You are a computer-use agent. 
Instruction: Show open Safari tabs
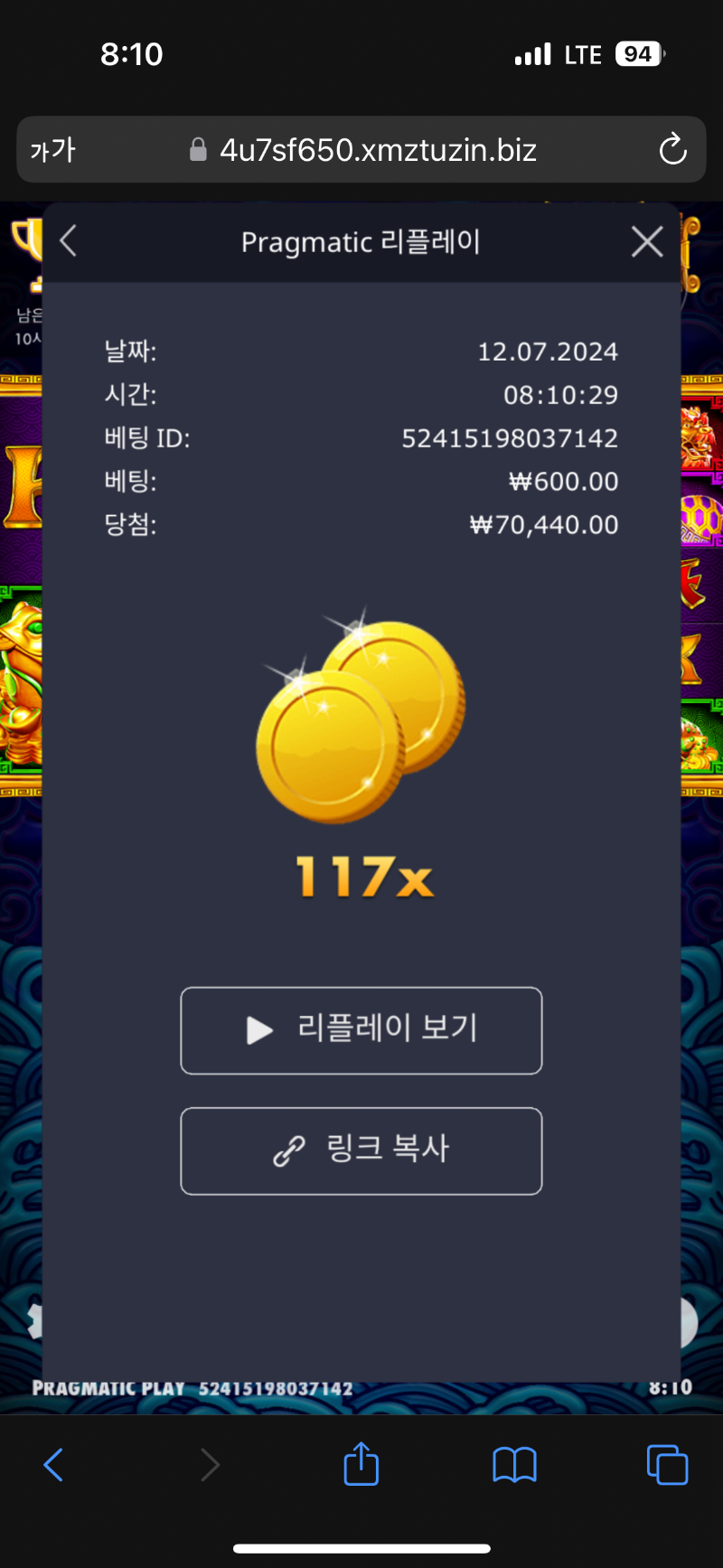pos(667,1464)
